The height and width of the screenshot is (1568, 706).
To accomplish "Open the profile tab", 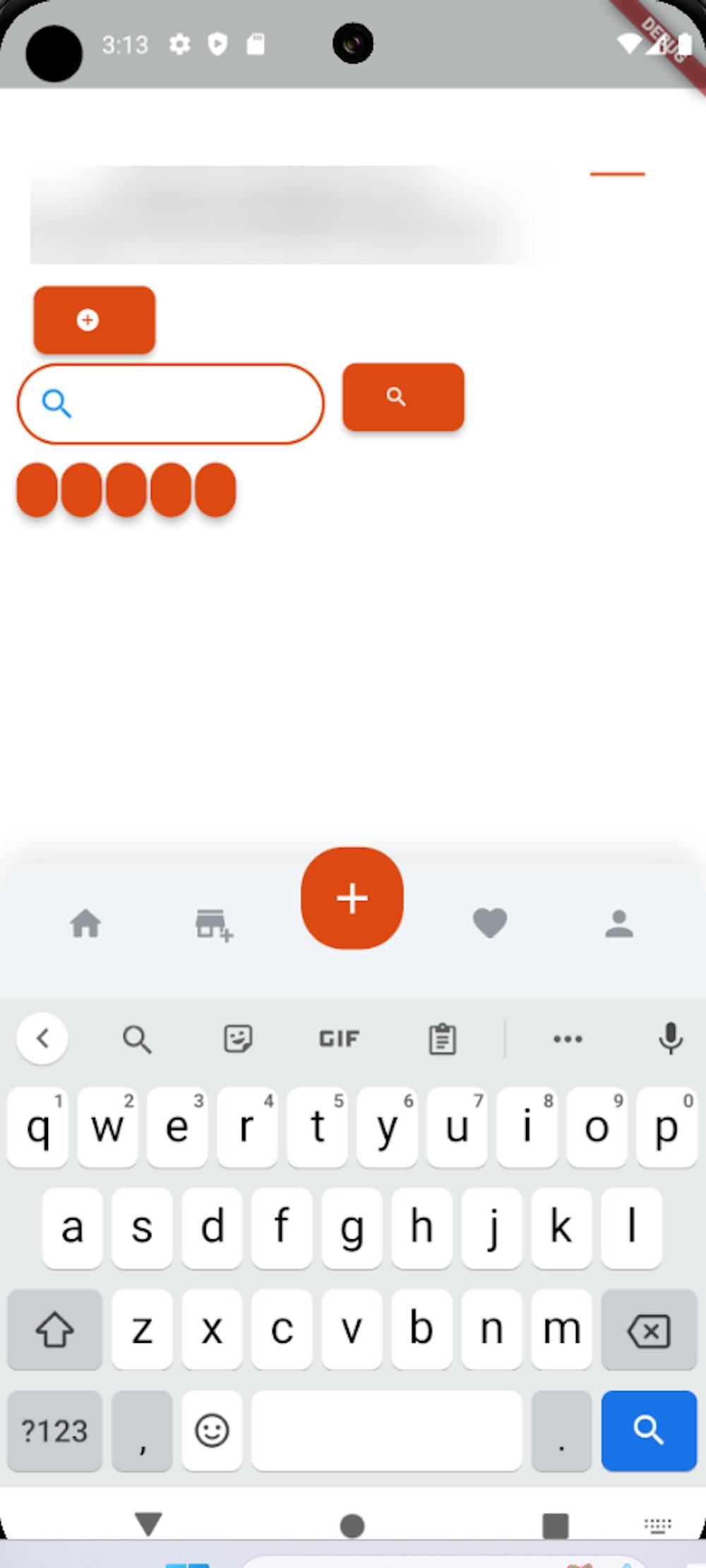I will (x=619, y=924).
